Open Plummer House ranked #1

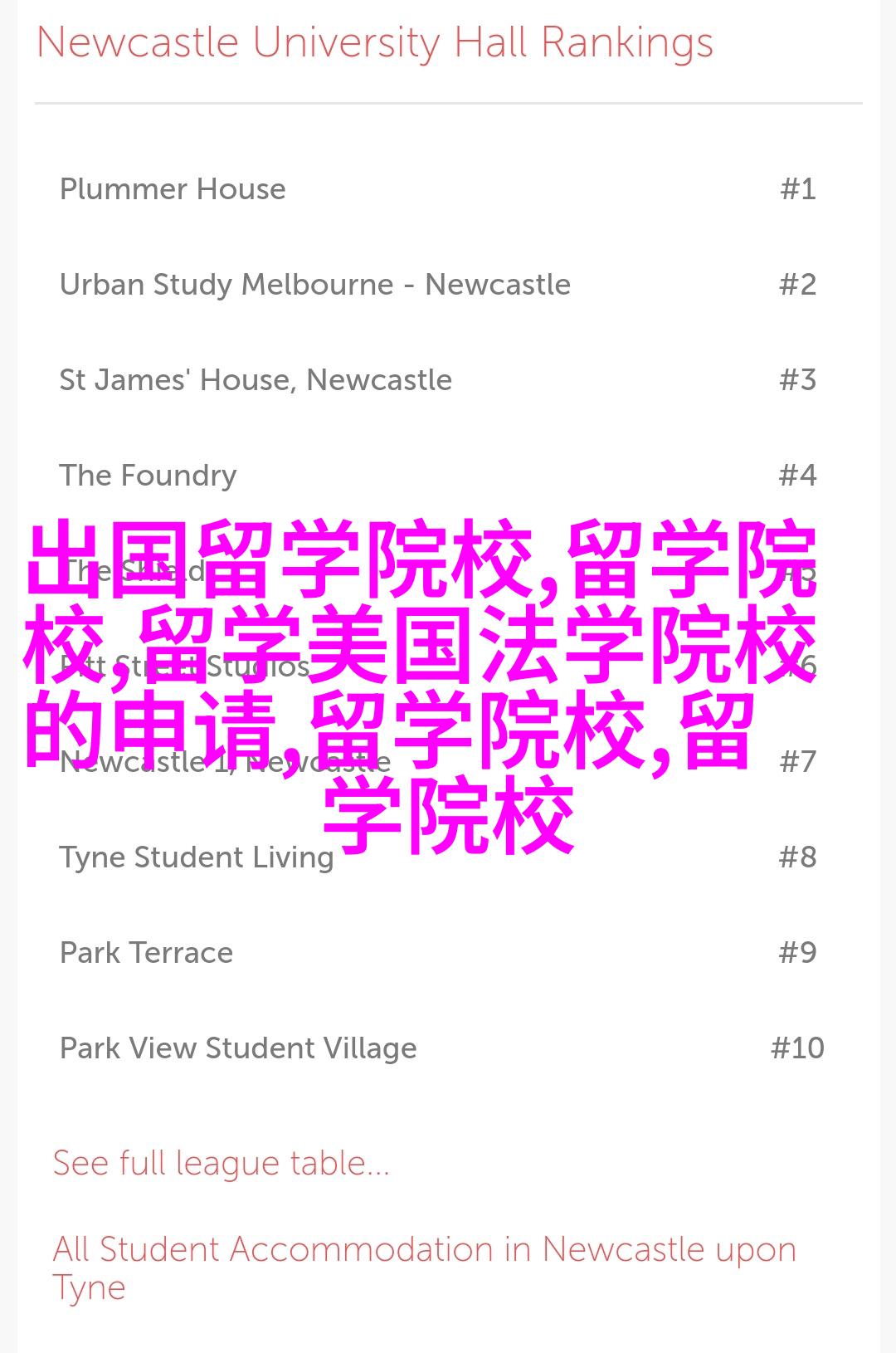point(173,189)
